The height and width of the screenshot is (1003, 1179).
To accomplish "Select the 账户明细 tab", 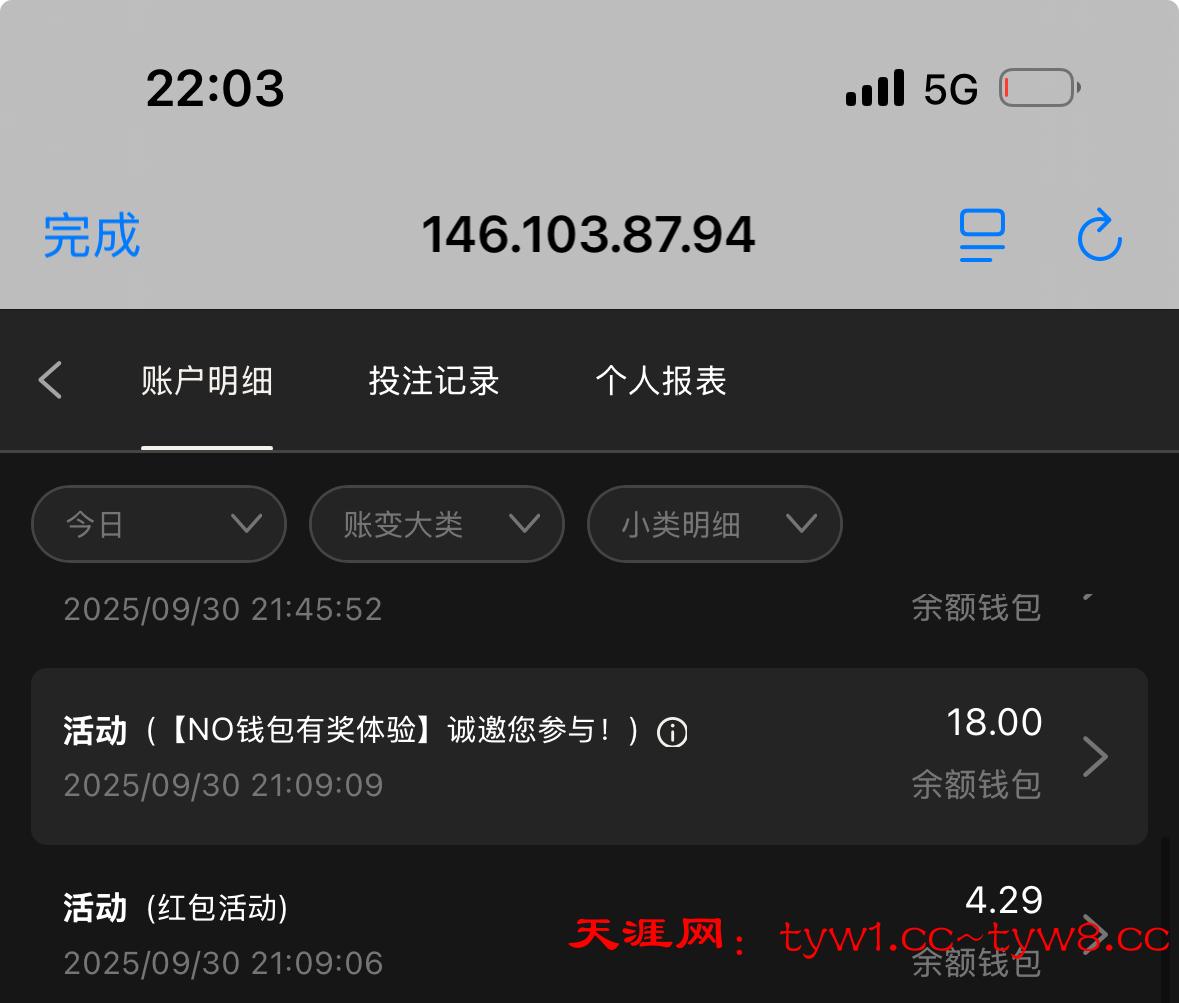I will 207,381.
